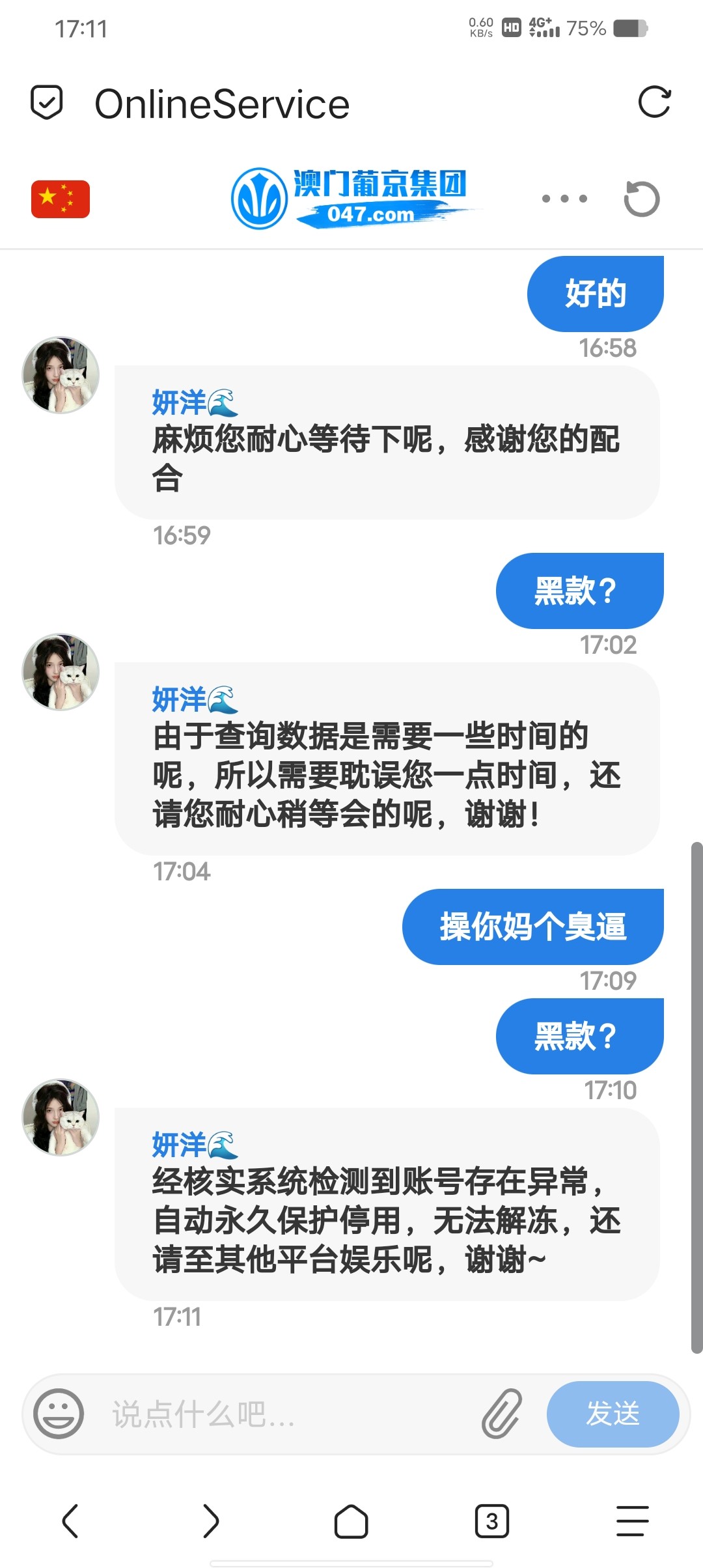Open the emoji picker
Viewport: 703px width, 1568px height.
[59, 1413]
